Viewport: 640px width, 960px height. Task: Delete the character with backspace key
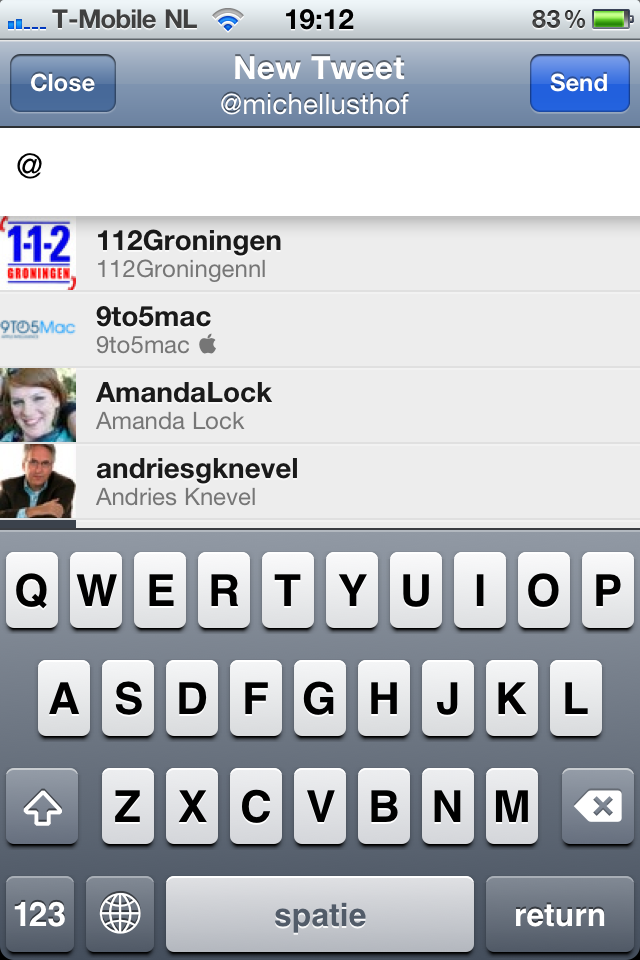click(x=598, y=806)
